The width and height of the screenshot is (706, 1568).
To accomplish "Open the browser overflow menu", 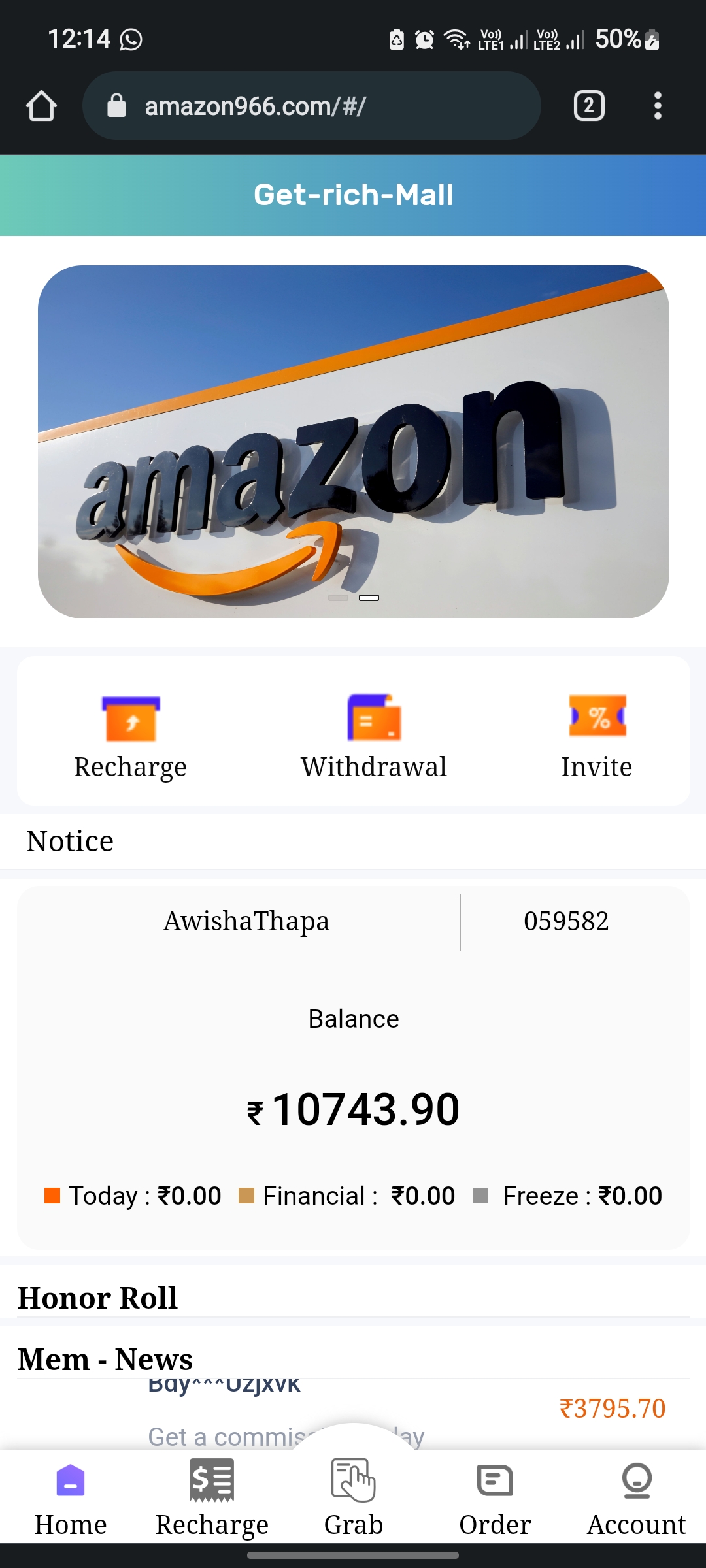I will [x=658, y=106].
